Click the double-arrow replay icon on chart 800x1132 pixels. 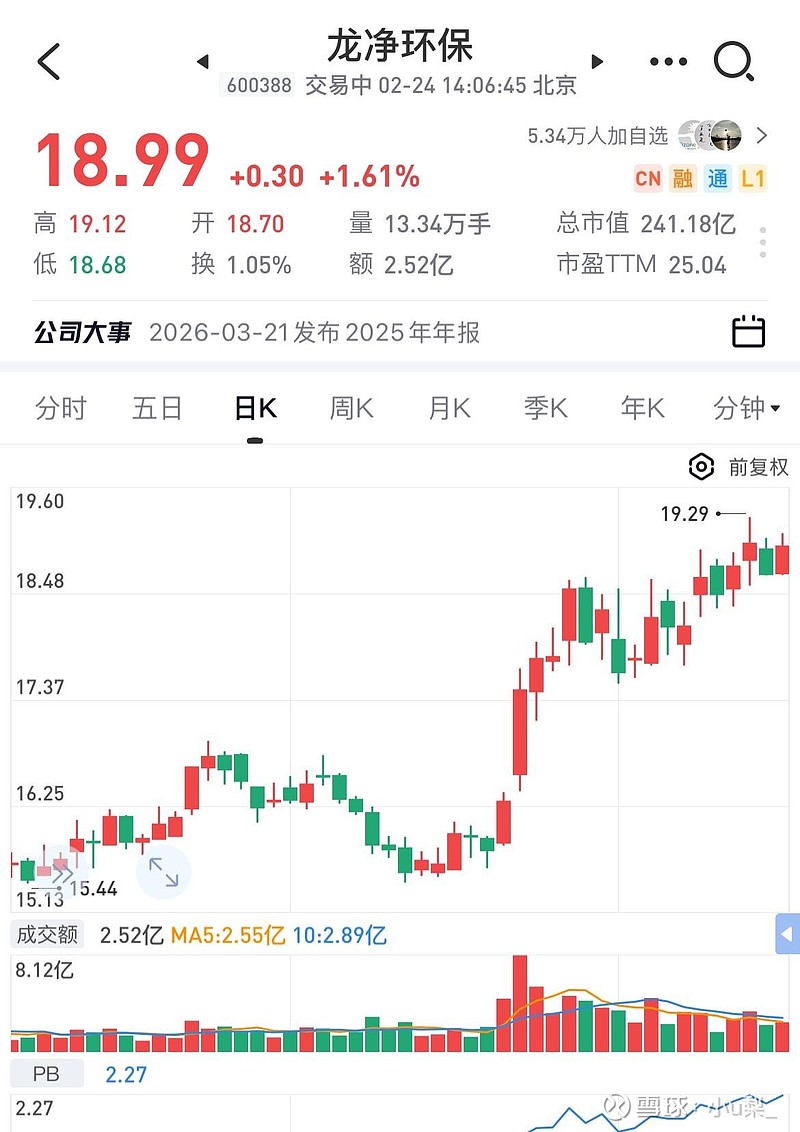point(63,871)
